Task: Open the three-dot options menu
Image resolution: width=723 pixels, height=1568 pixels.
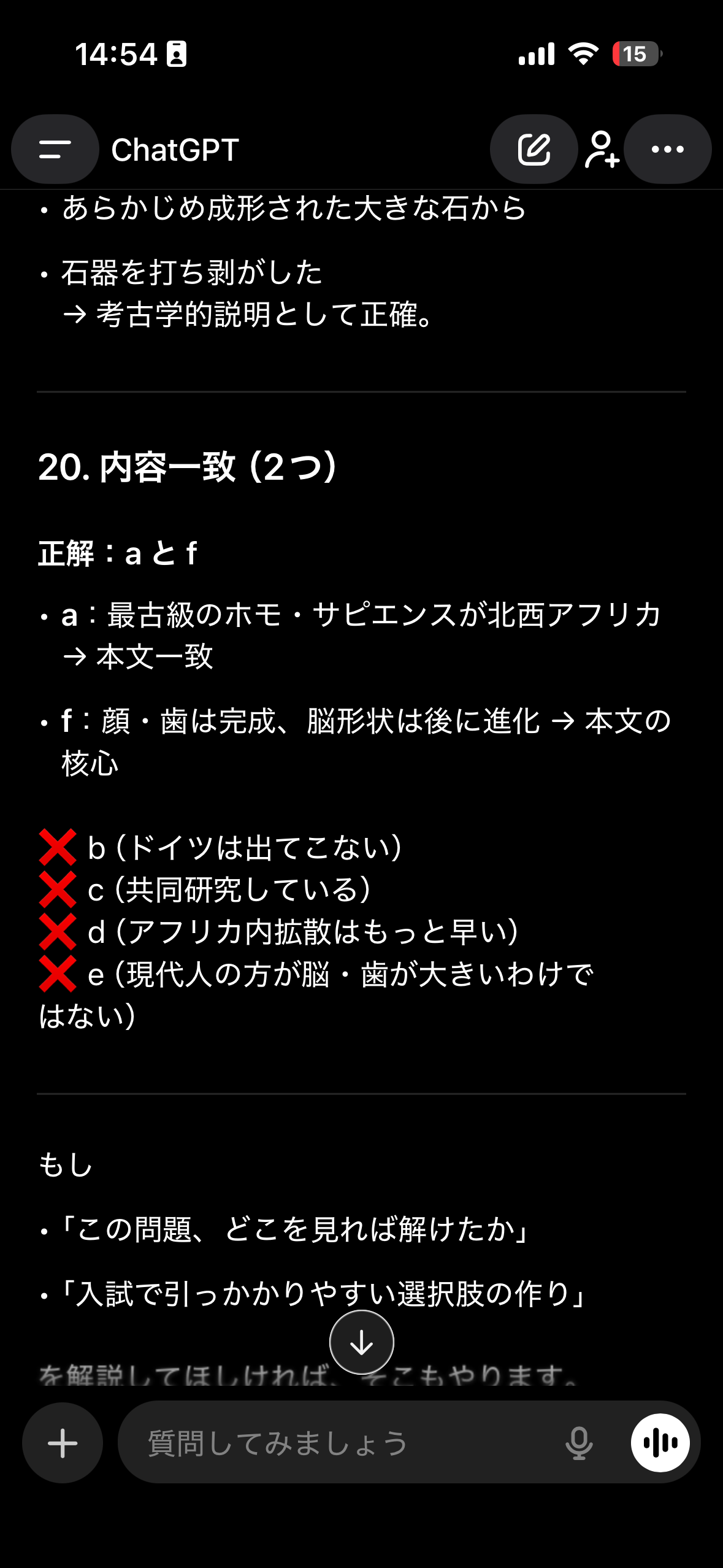Action: click(667, 149)
